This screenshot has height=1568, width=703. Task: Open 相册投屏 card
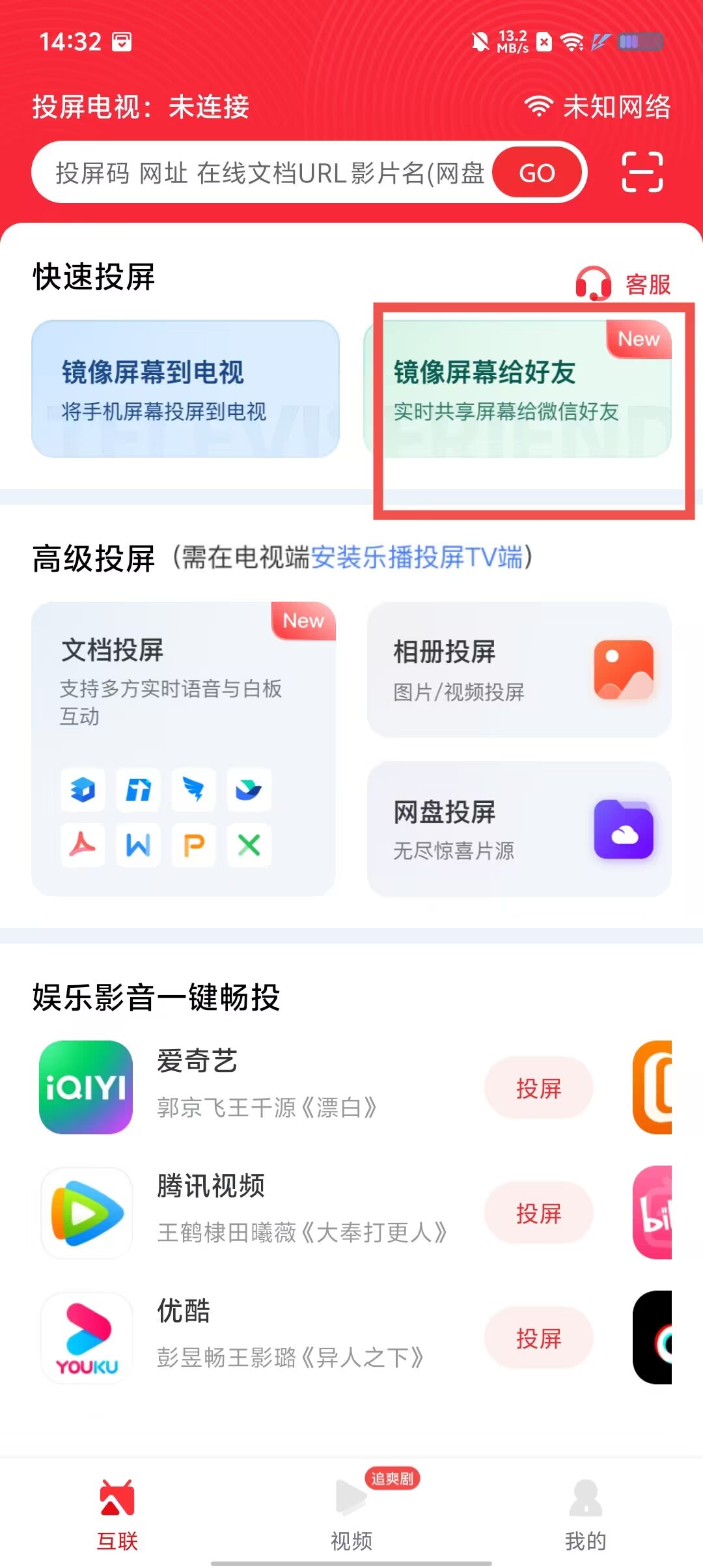pyautogui.click(x=519, y=669)
